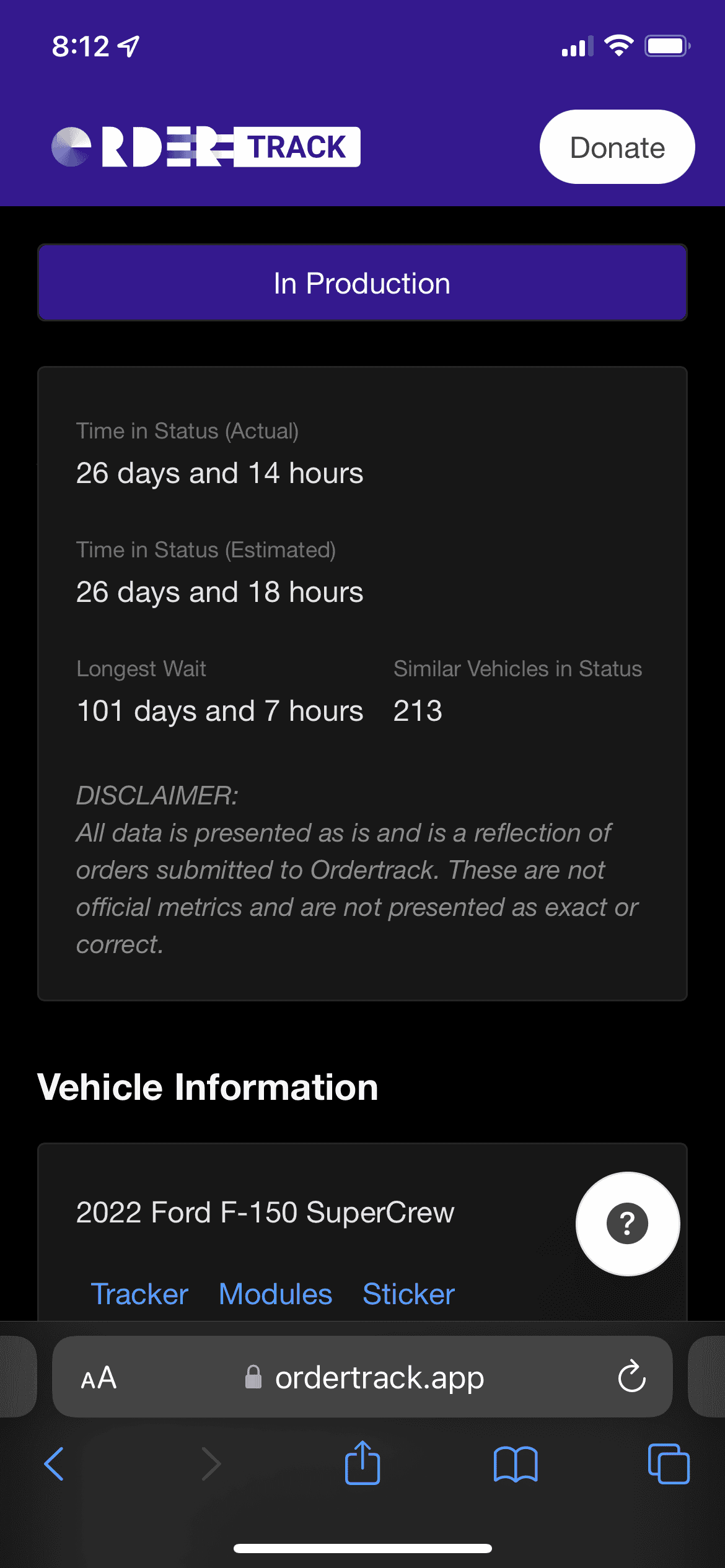Open Safari bookmarks
Viewport: 725px width, 1568px height.
516,1464
